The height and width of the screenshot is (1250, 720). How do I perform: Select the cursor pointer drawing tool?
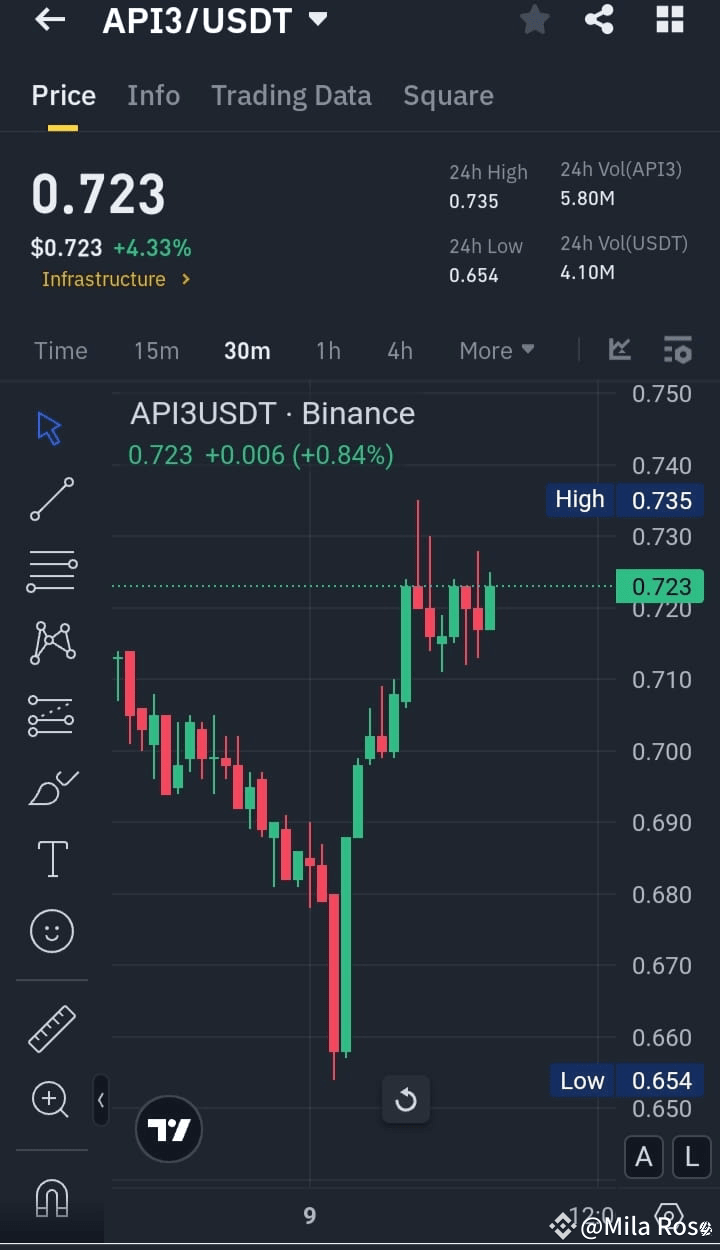pos(48,425)
